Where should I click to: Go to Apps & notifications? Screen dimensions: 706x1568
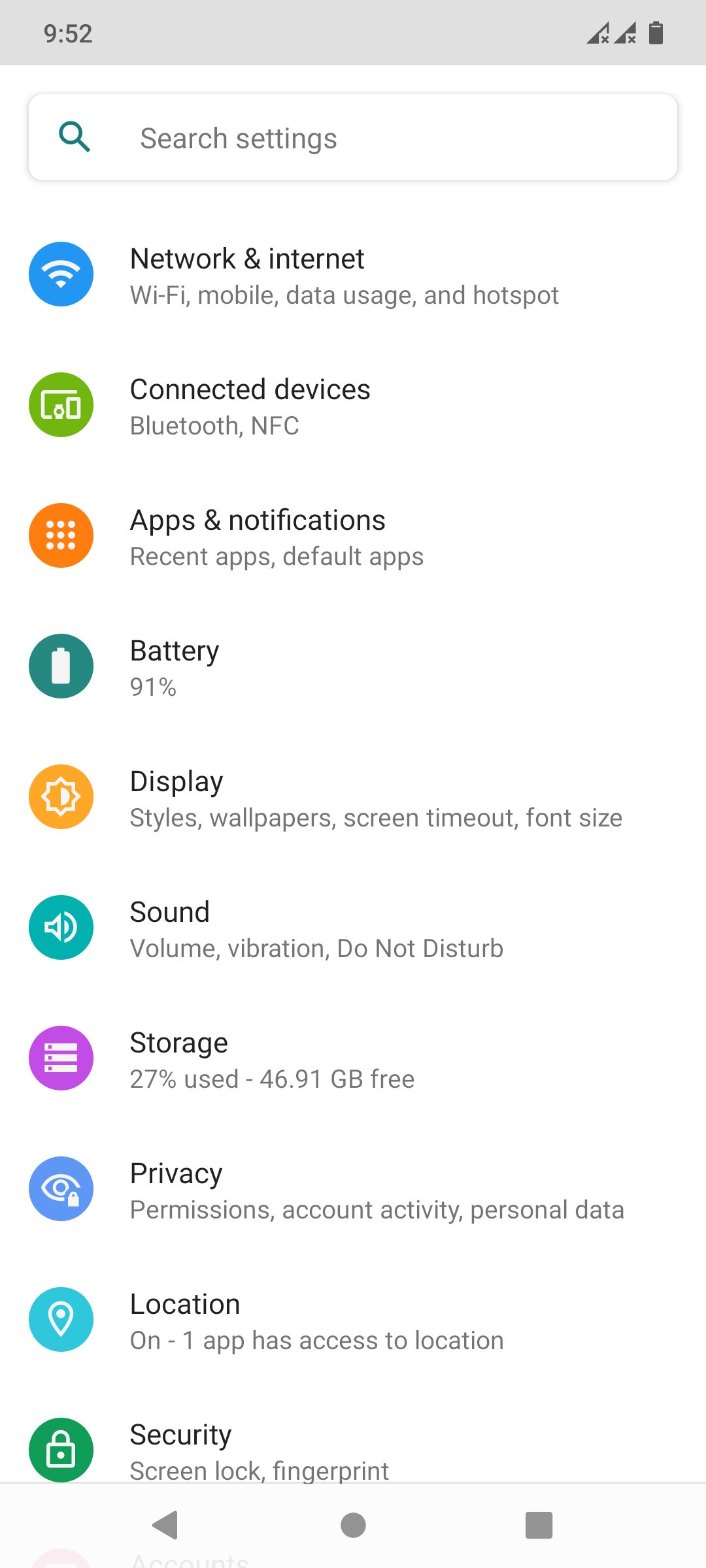(353, 536)
